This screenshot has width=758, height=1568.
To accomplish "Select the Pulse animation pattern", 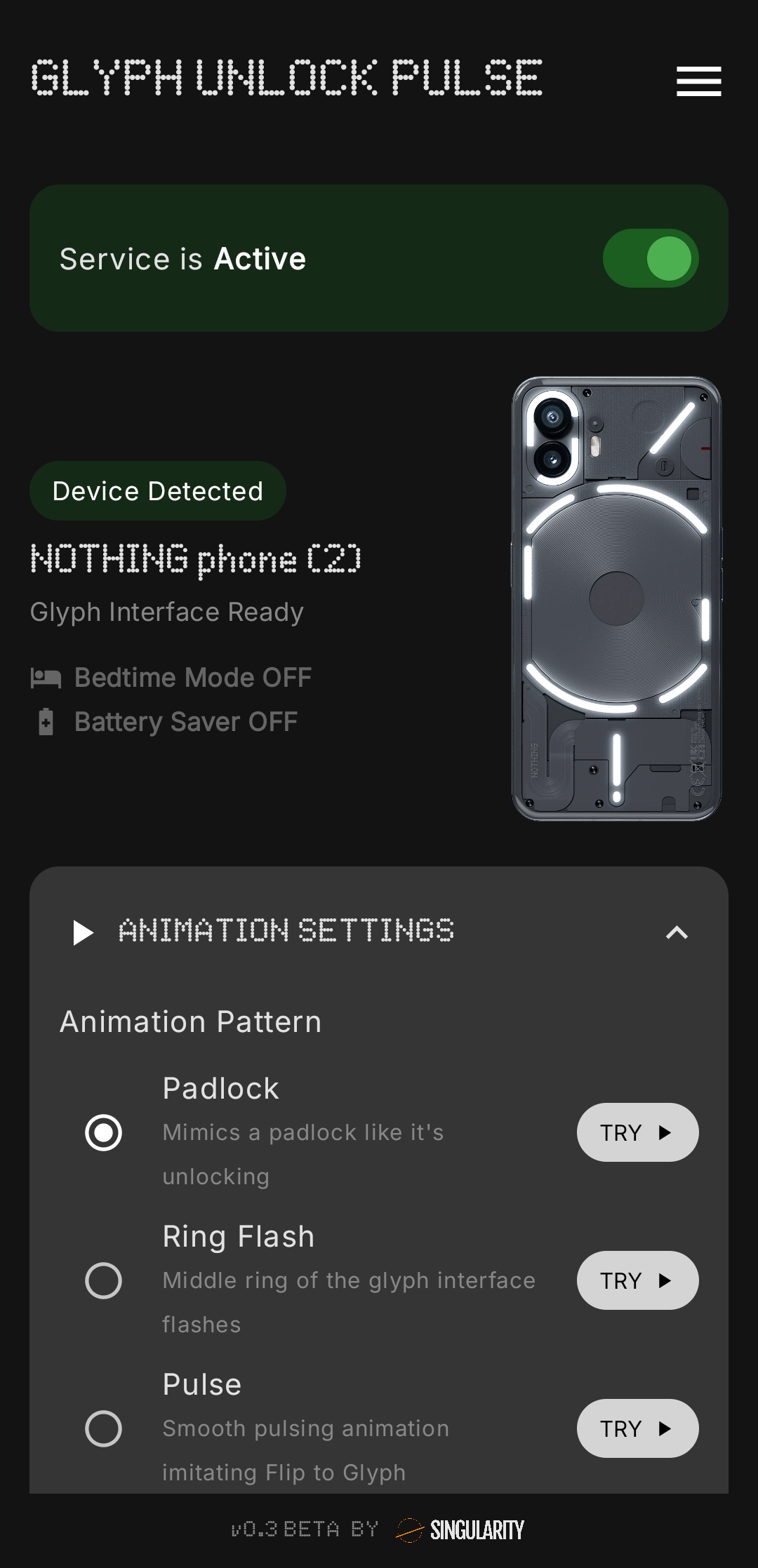I will click(103, 1428).
